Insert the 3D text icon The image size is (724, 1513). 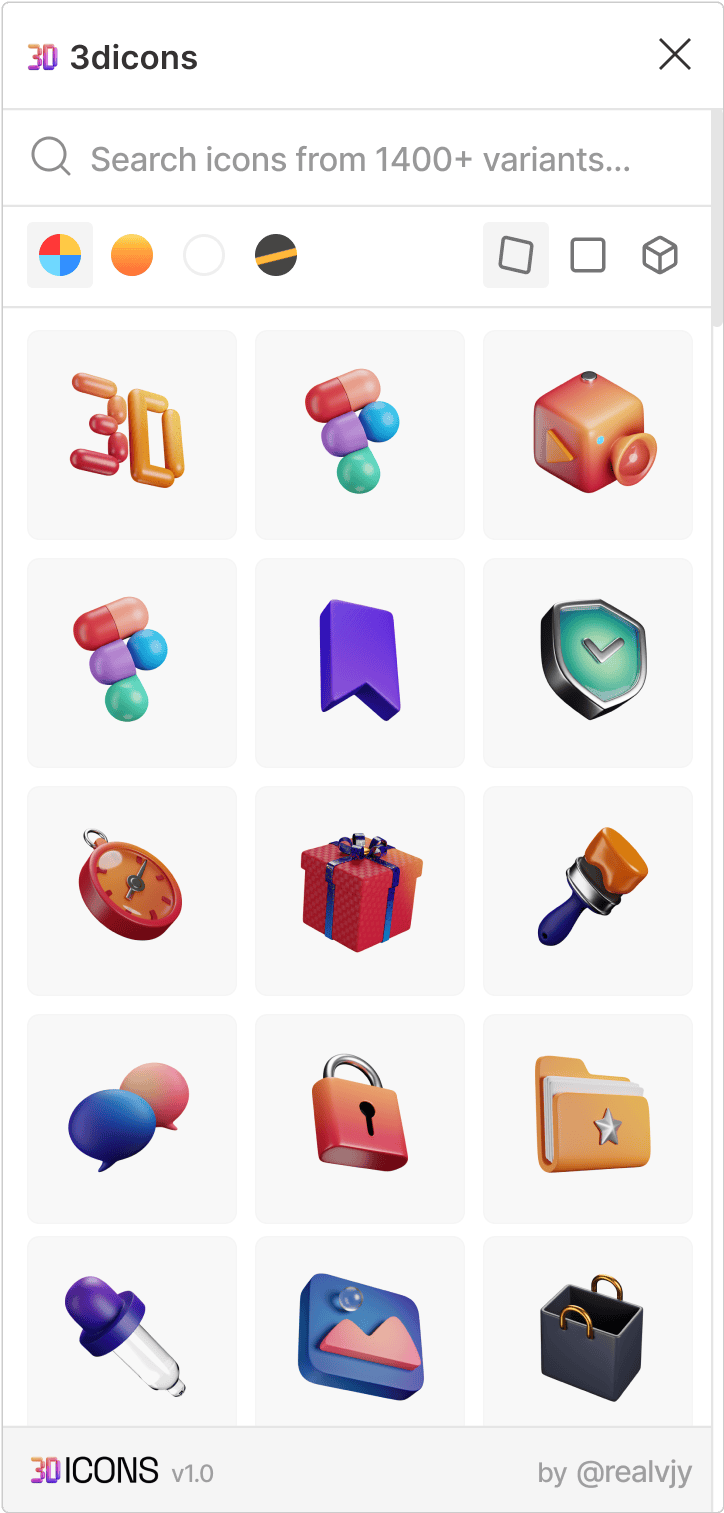pos(132,435)
